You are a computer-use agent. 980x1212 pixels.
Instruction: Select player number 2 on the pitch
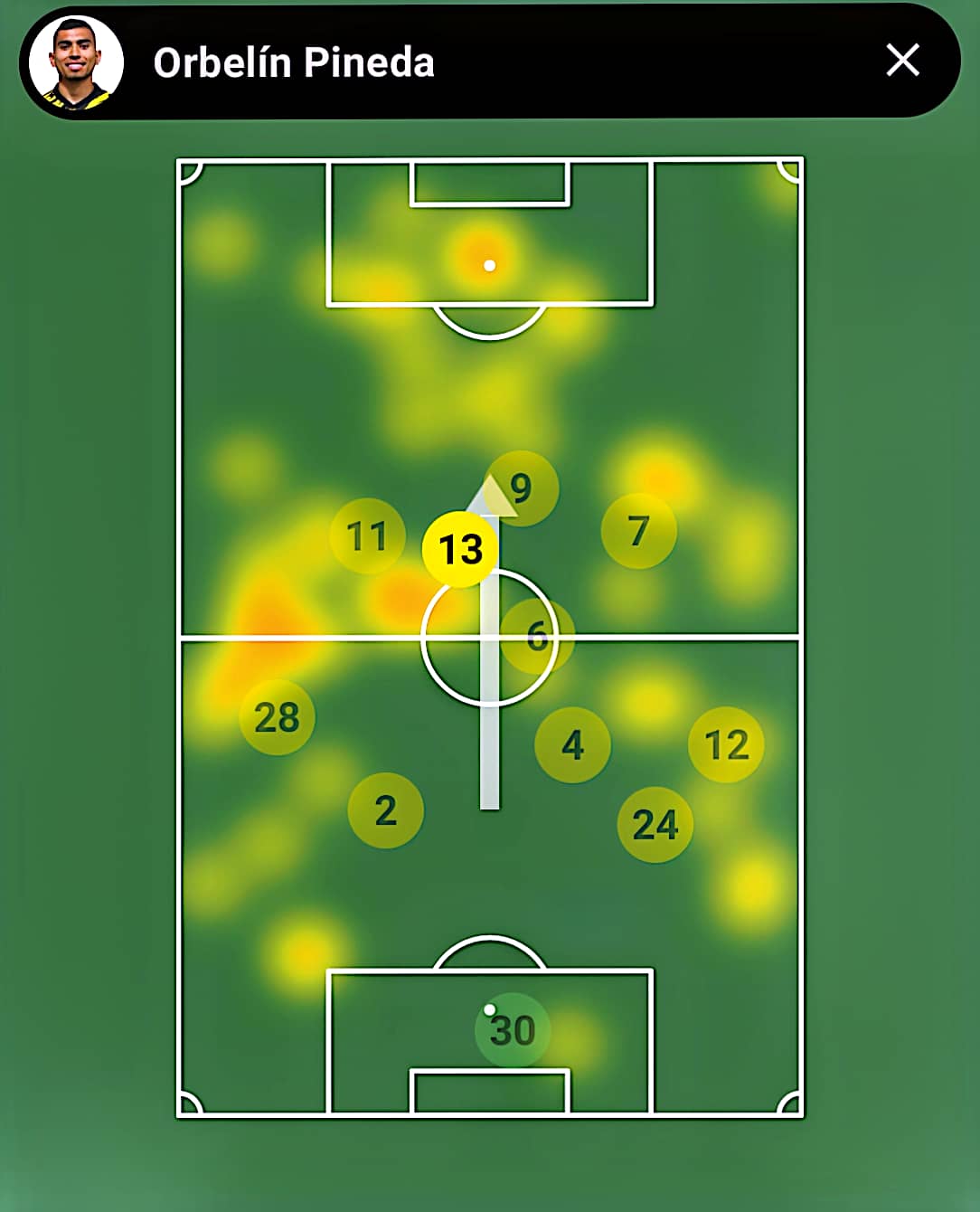tap(385, 810)
